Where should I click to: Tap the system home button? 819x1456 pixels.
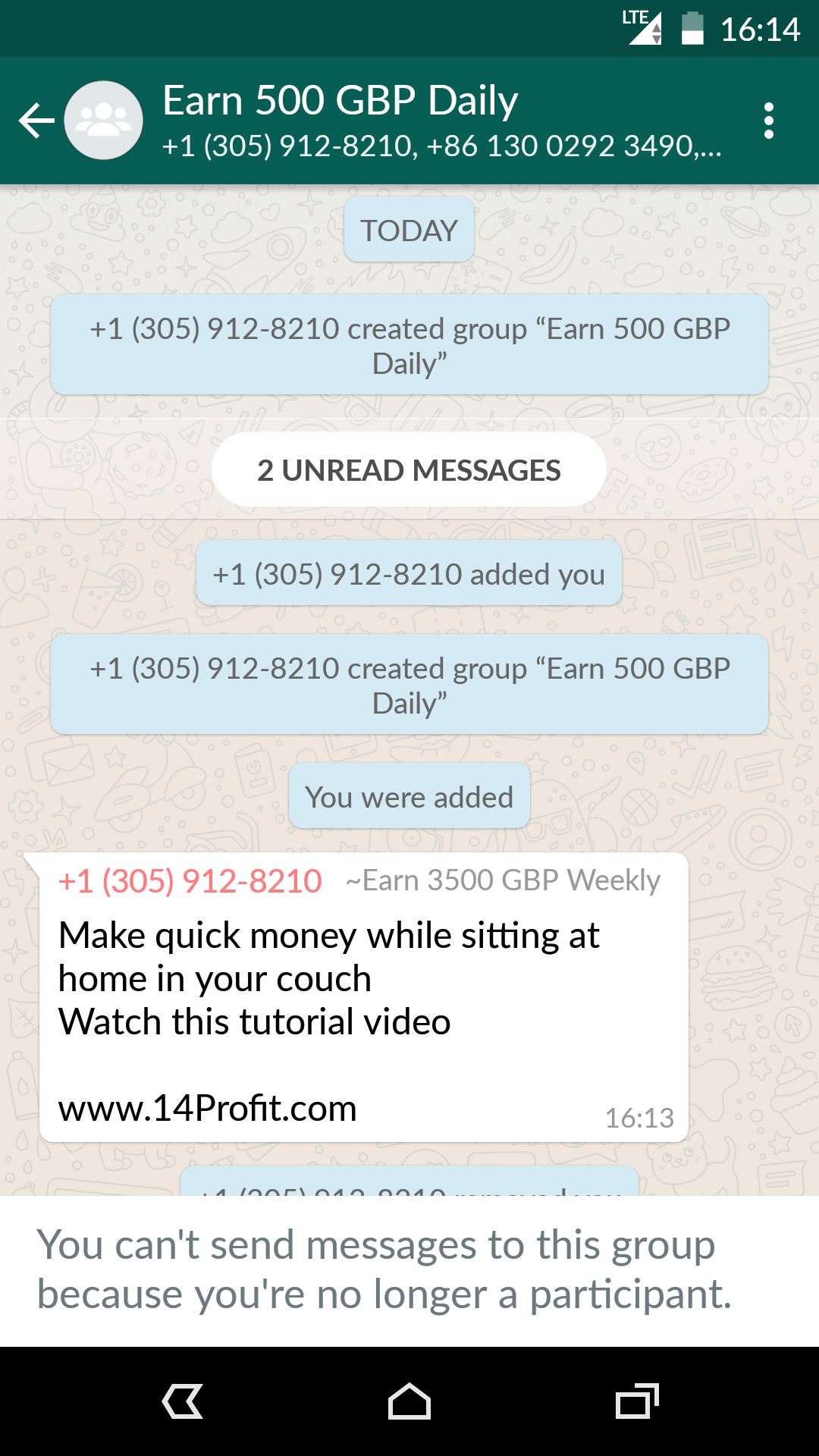tap(409, 1401)
